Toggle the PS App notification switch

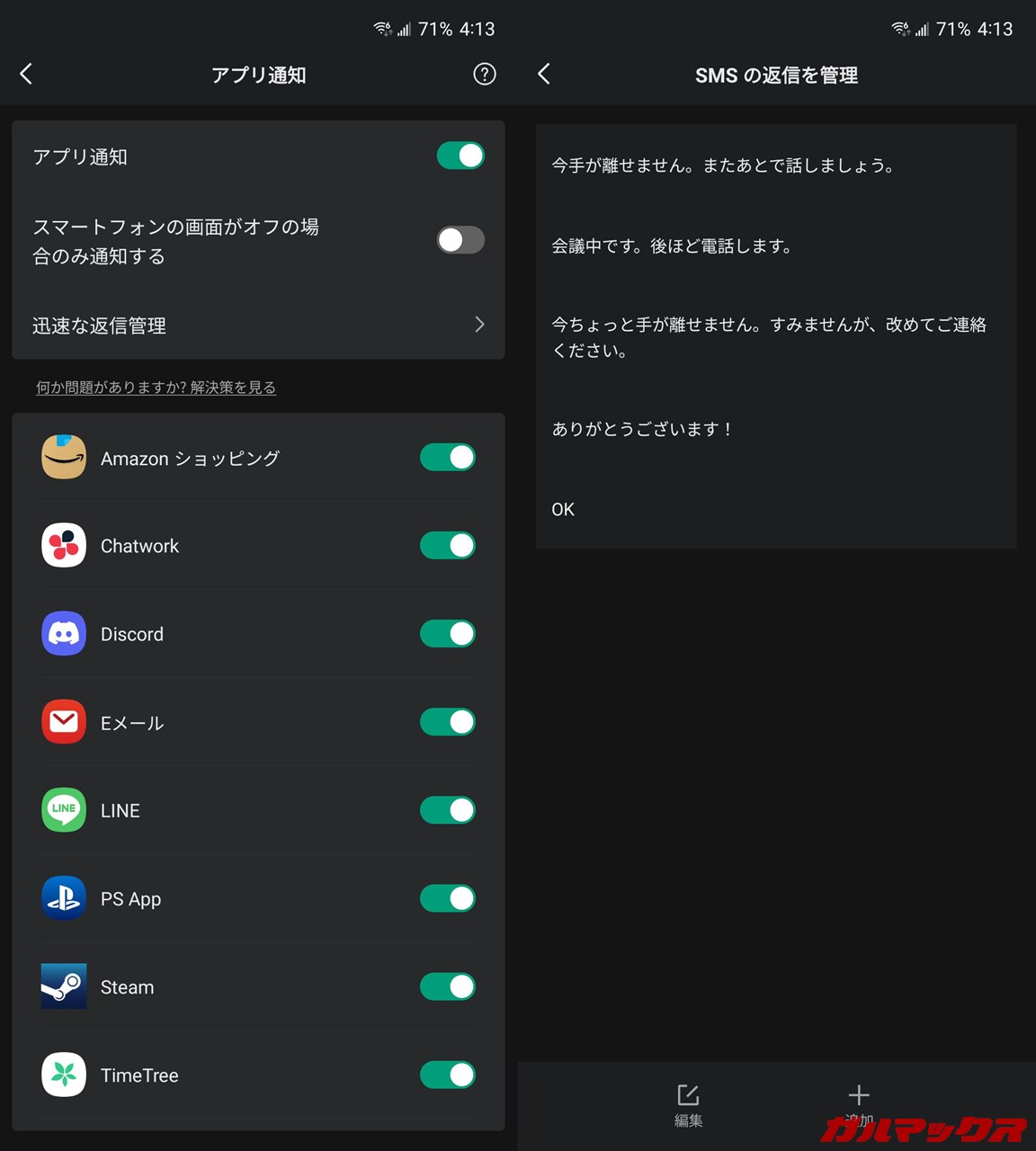pos(448,898)
